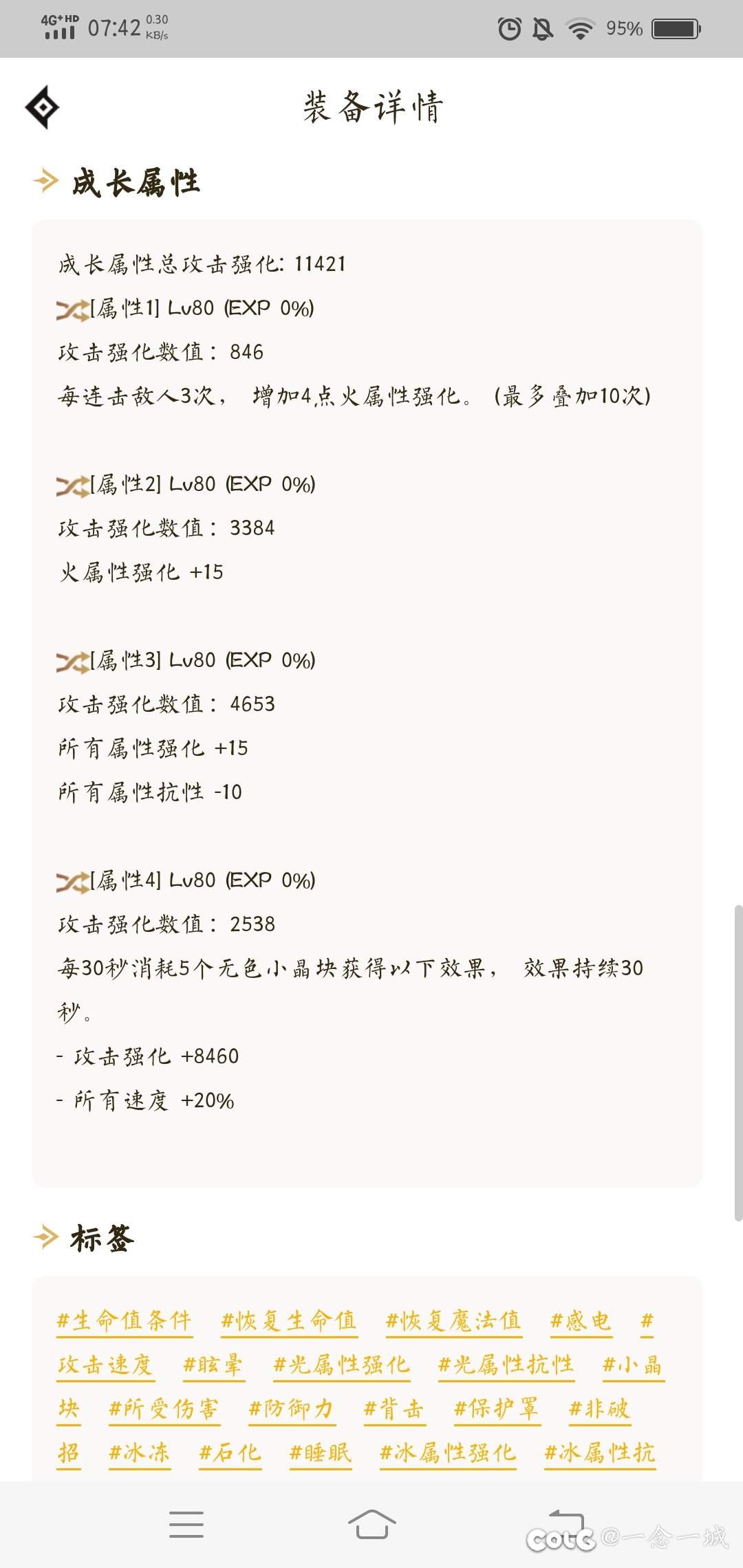Tap the #所受伤害 tag

click(164, 1409)
